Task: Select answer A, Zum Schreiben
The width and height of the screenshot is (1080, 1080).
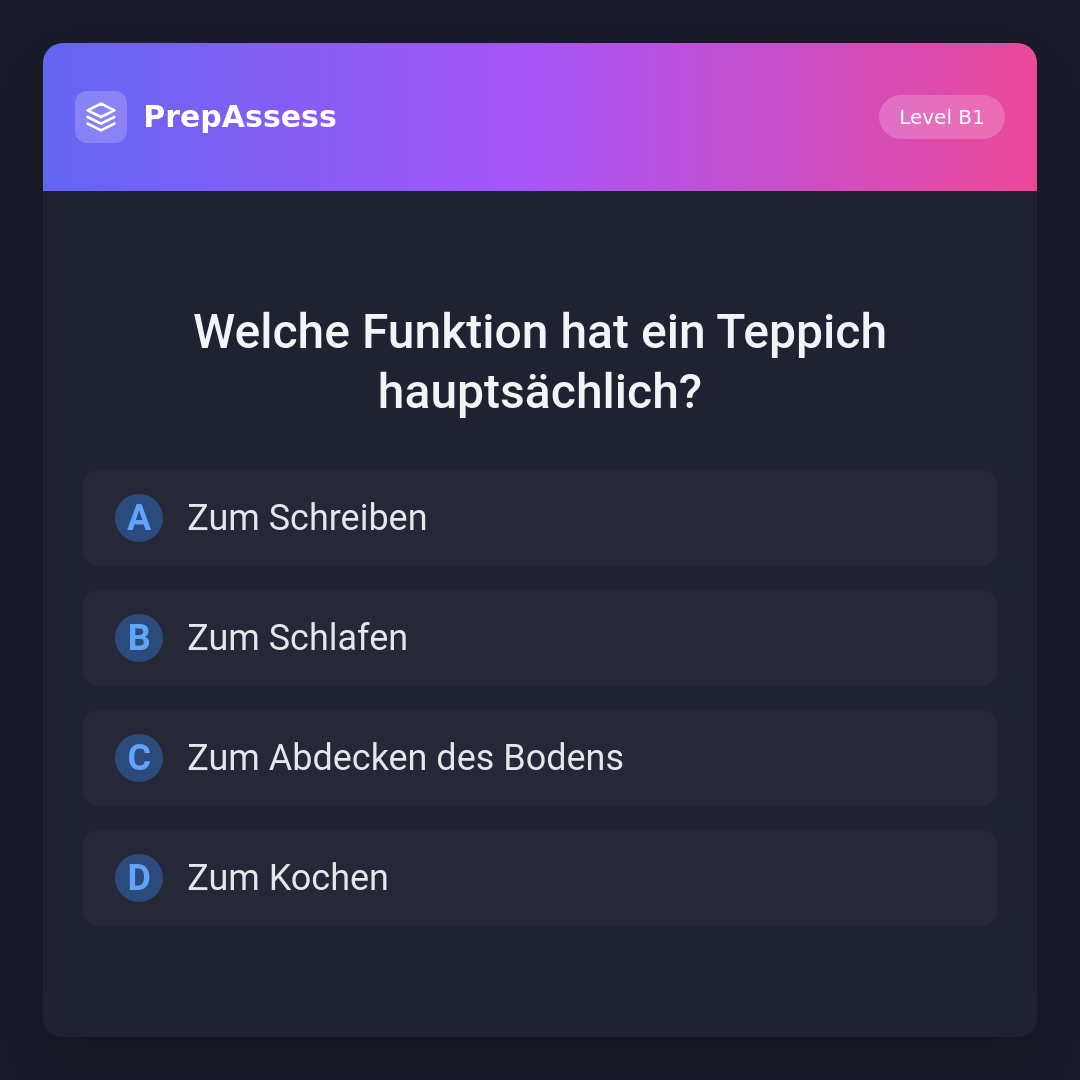Action: [x=540, y=518]
